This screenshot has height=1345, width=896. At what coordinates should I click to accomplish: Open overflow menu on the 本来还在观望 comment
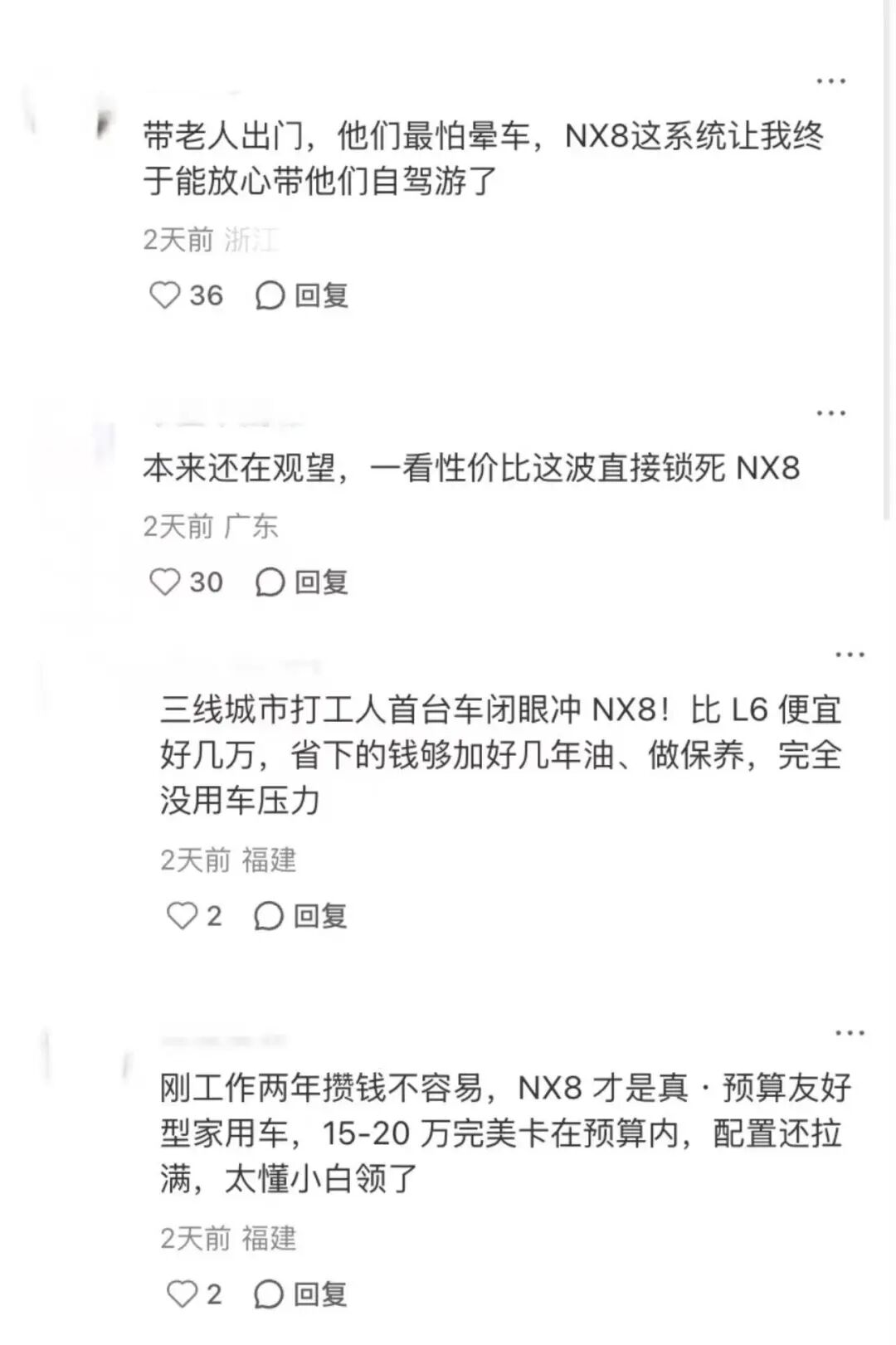click(x=830, y=413)
